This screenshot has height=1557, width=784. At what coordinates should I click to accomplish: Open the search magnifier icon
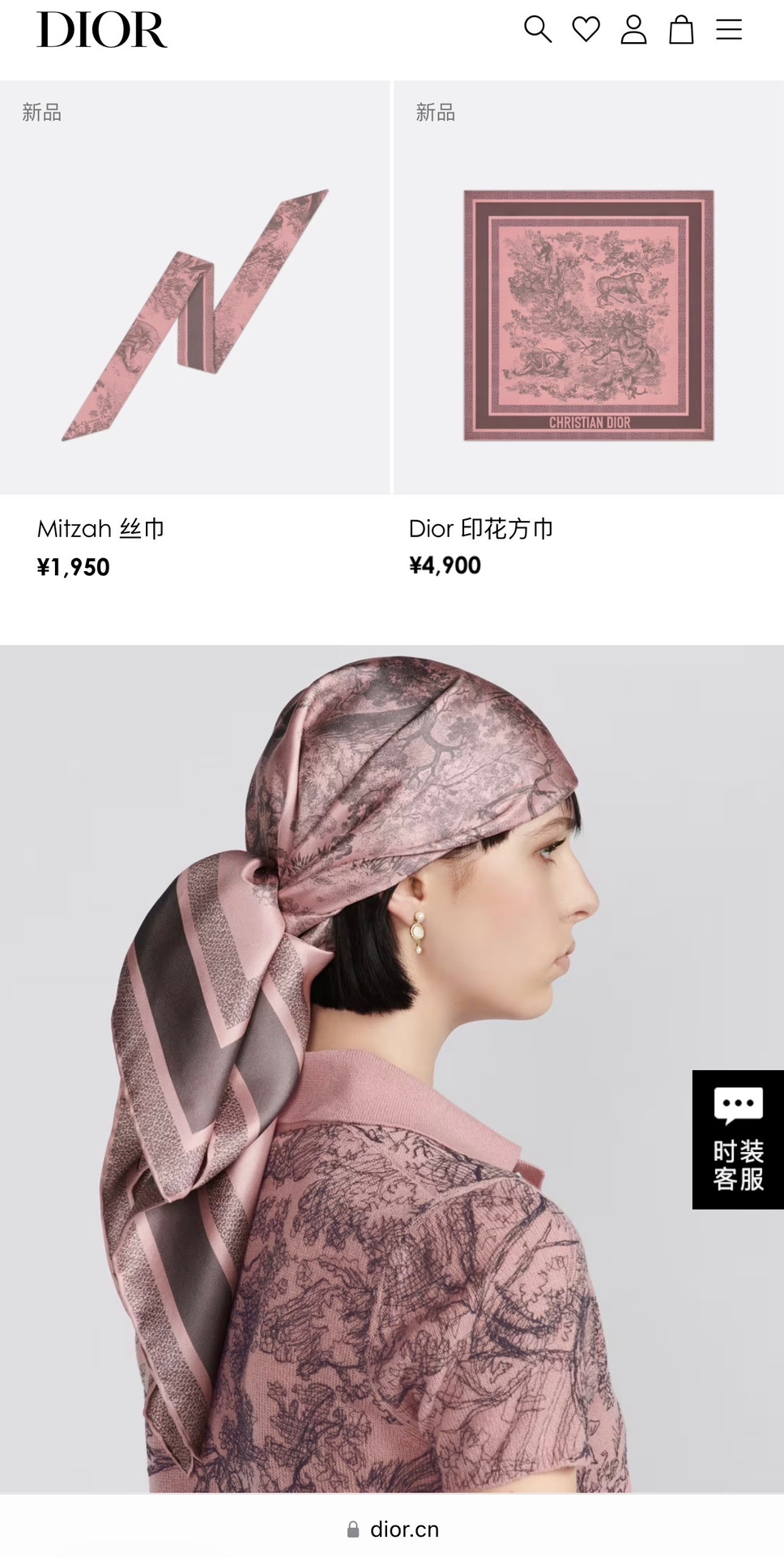(x=538, y=30)
